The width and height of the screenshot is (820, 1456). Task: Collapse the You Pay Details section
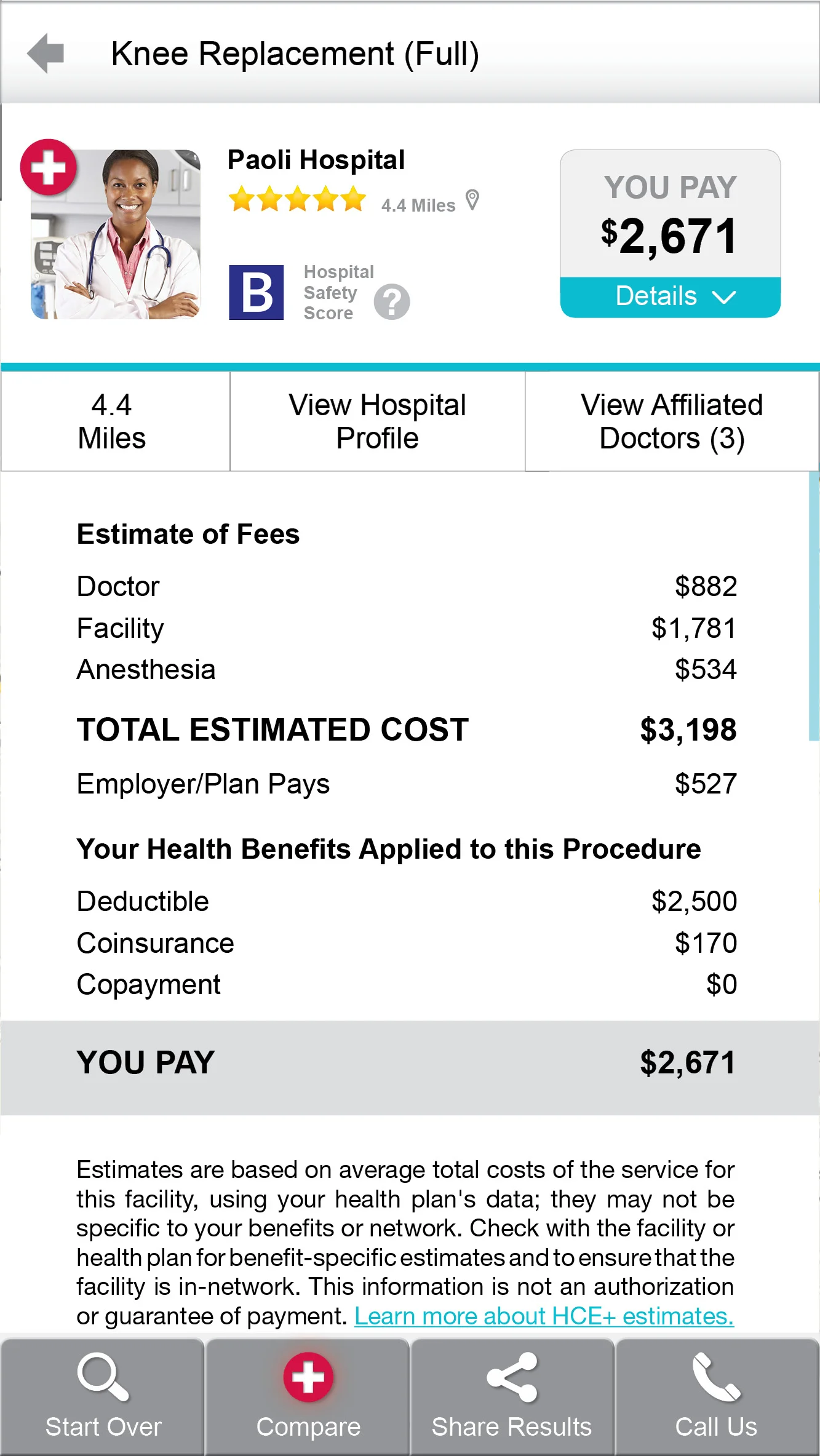(670, 296)
